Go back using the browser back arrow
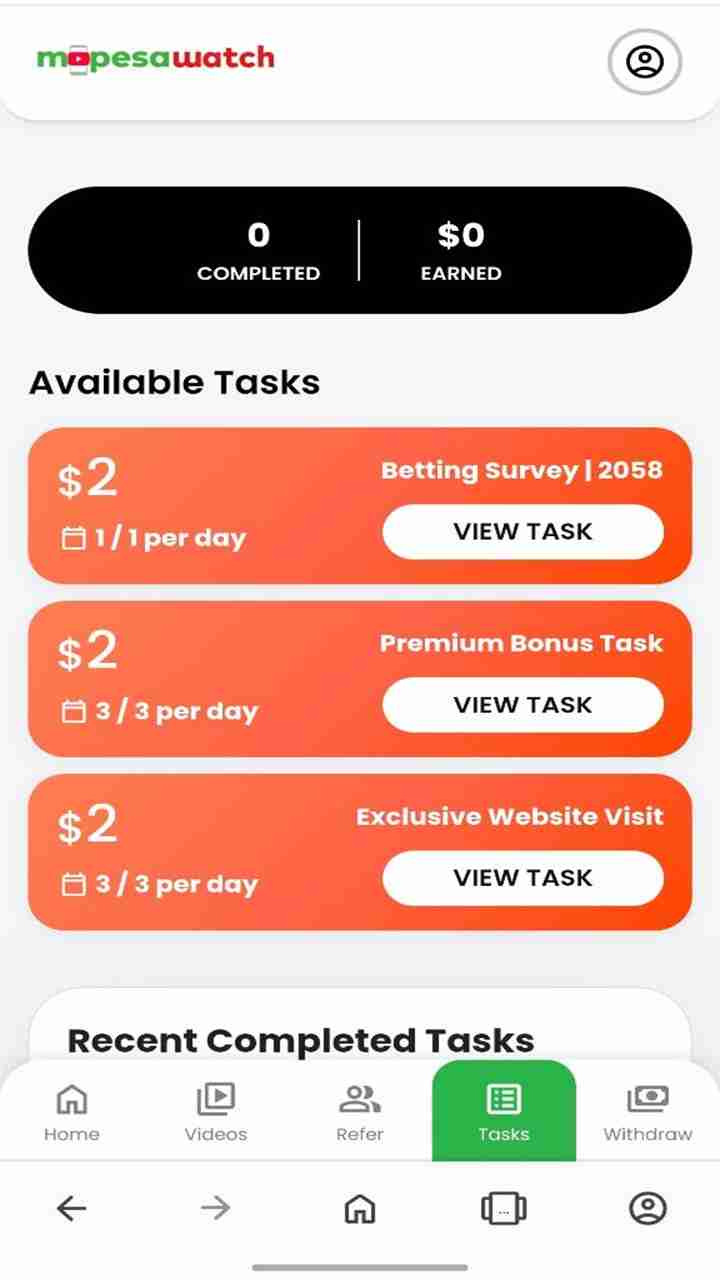Viewport: 720px width, 1280px height. (72, 1208)
